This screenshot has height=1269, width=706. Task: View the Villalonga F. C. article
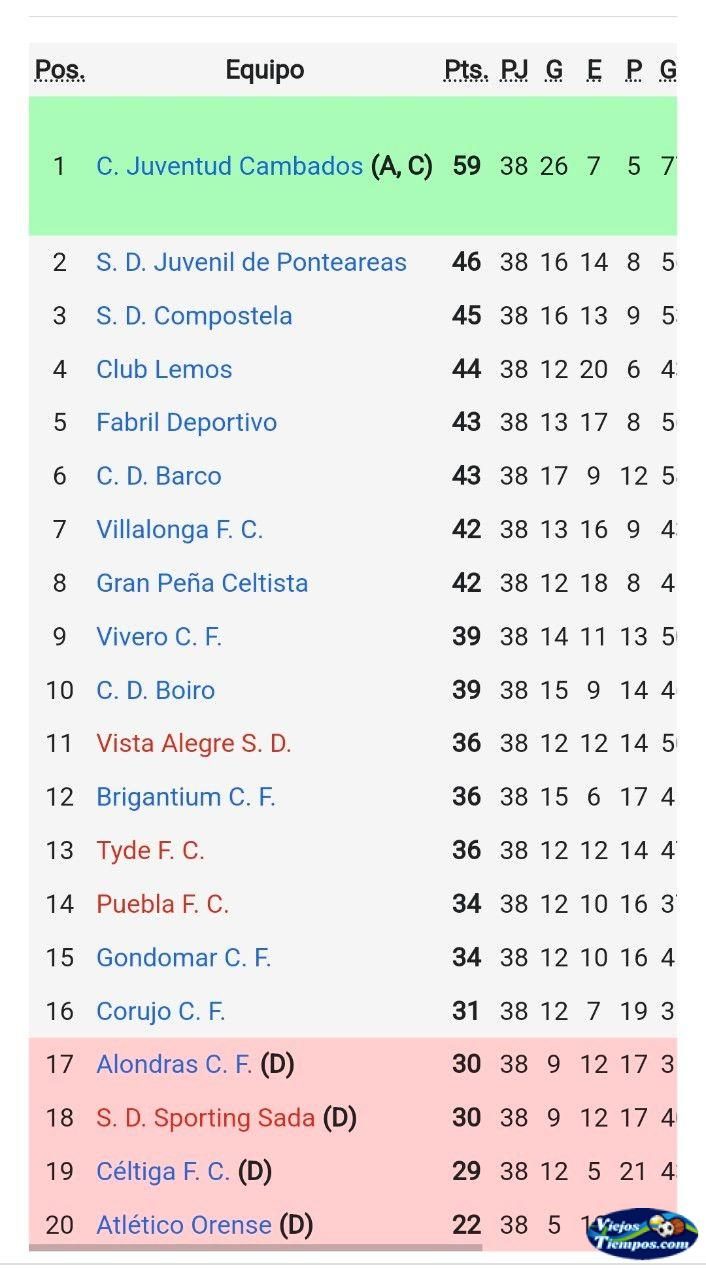(179, 529)
